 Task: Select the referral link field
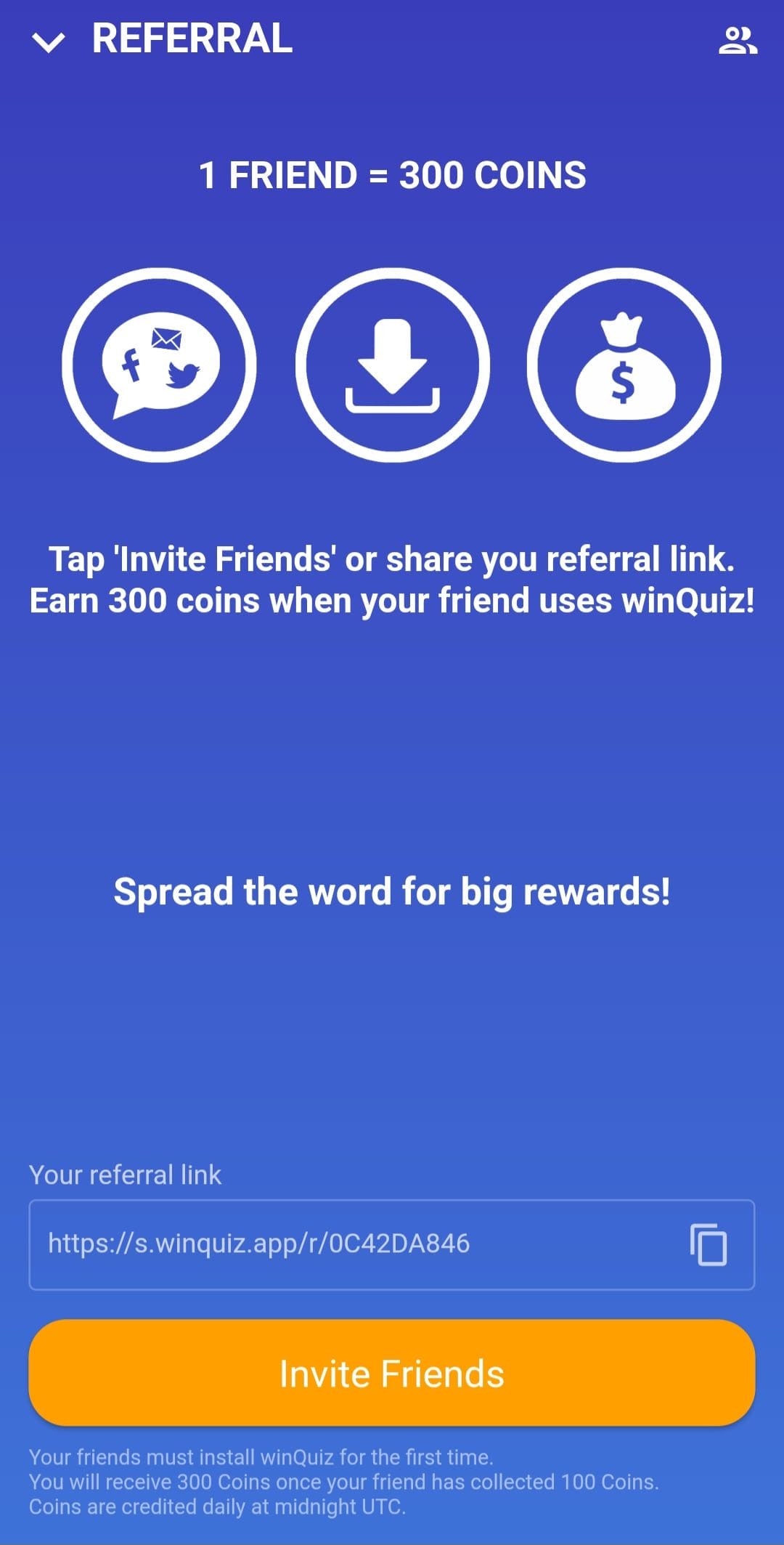coord(392,1244)
